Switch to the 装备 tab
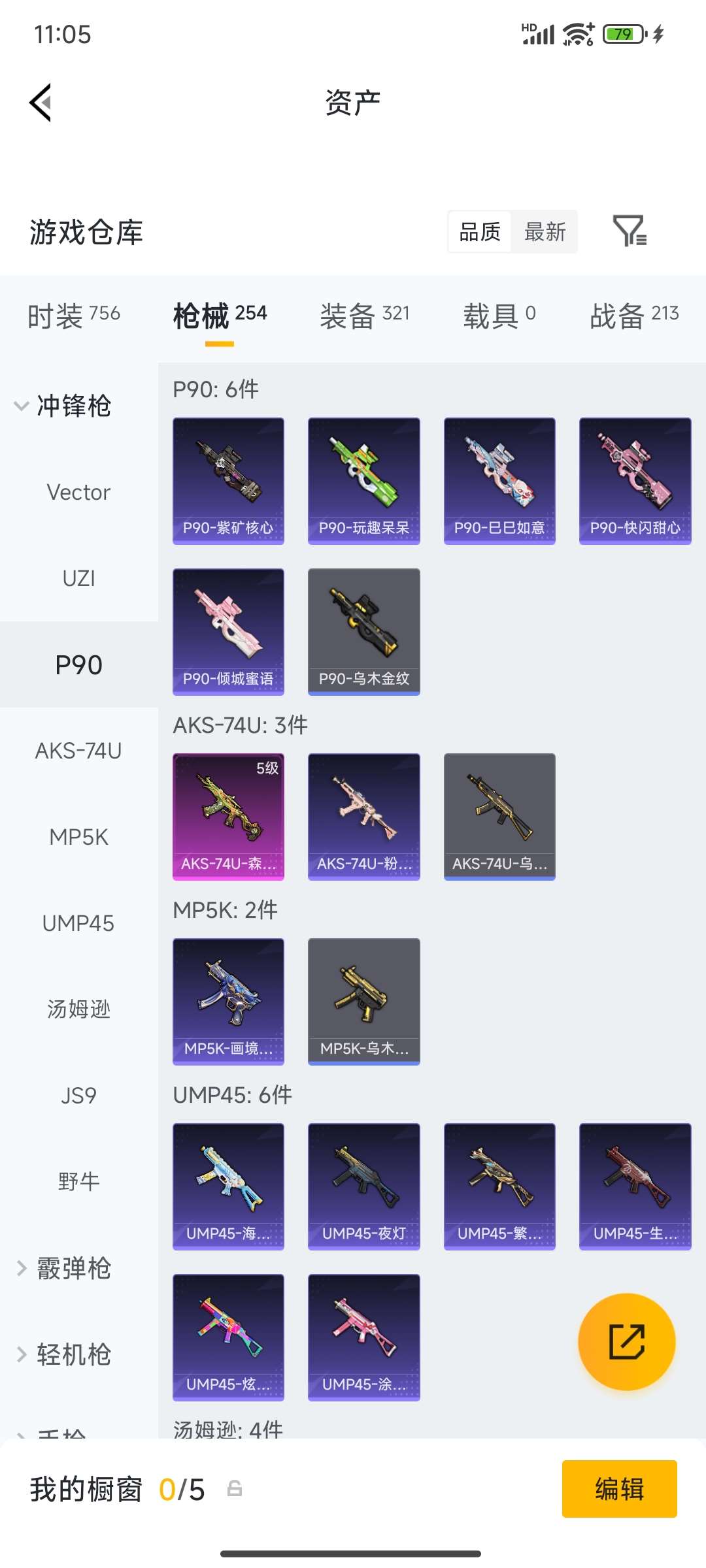The height and width of the screenshot is (1568, 706). click(364, 316)
